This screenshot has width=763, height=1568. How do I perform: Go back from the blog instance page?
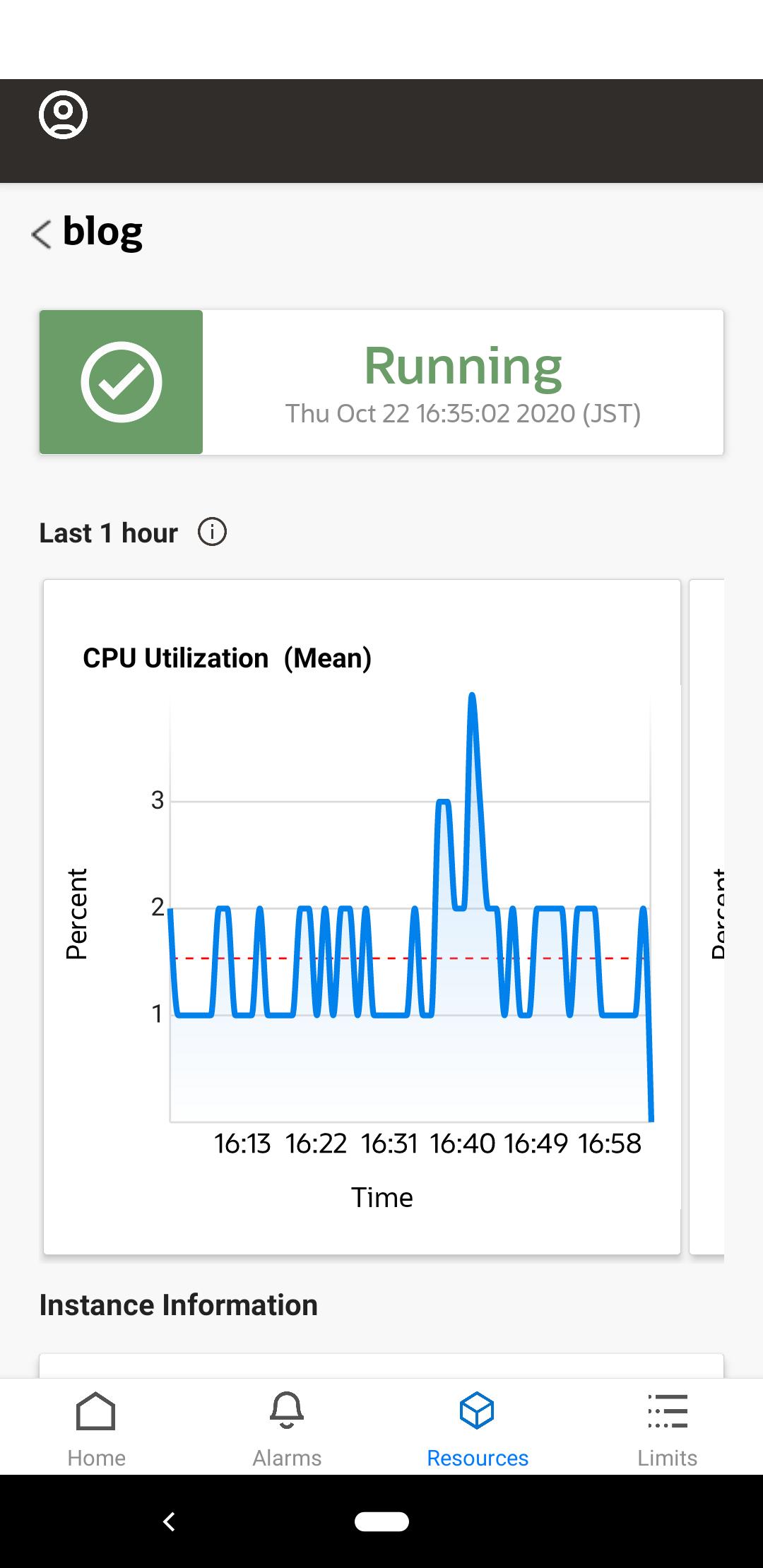click(42, 234)
